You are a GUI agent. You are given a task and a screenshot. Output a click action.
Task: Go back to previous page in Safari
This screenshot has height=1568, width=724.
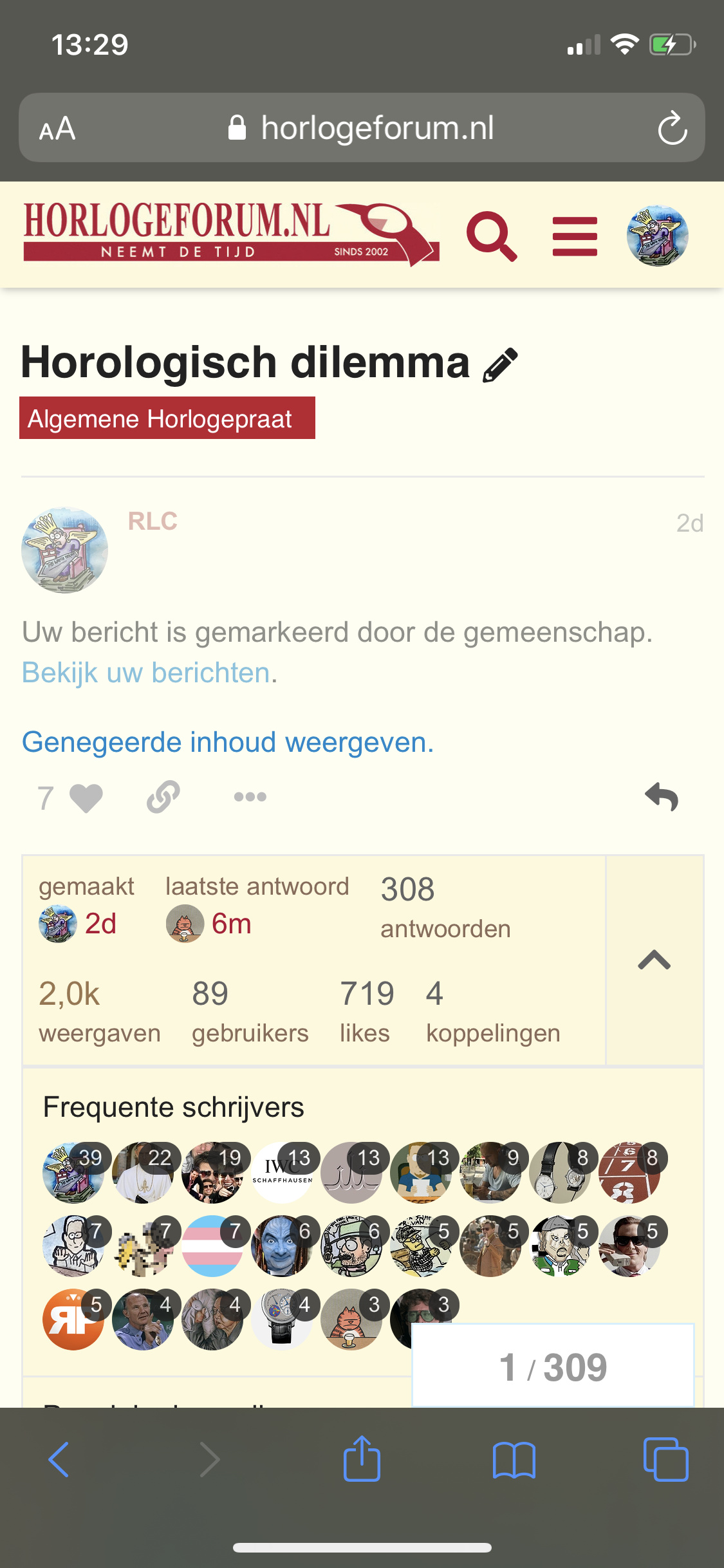point(59,1459)
